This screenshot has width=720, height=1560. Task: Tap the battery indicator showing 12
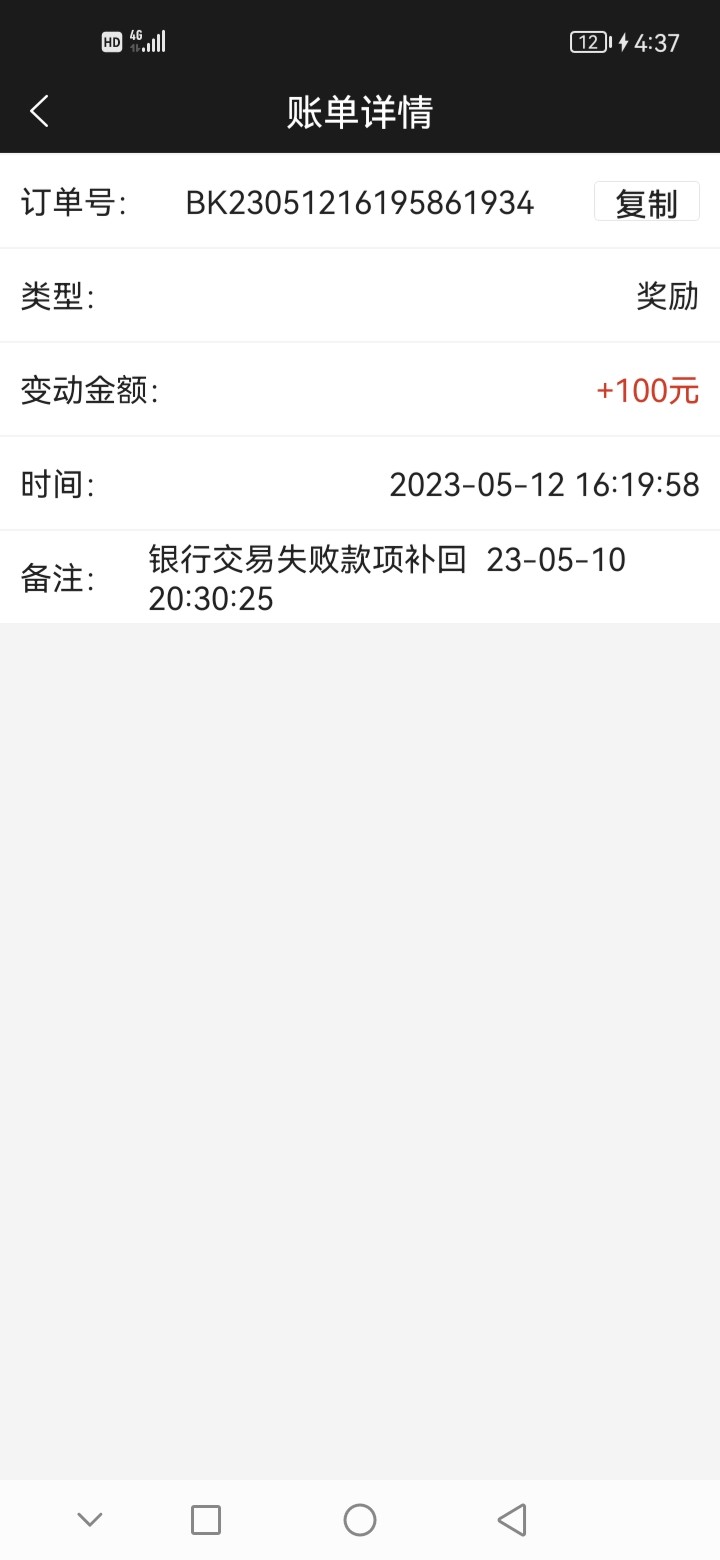[x=588, y=42]
